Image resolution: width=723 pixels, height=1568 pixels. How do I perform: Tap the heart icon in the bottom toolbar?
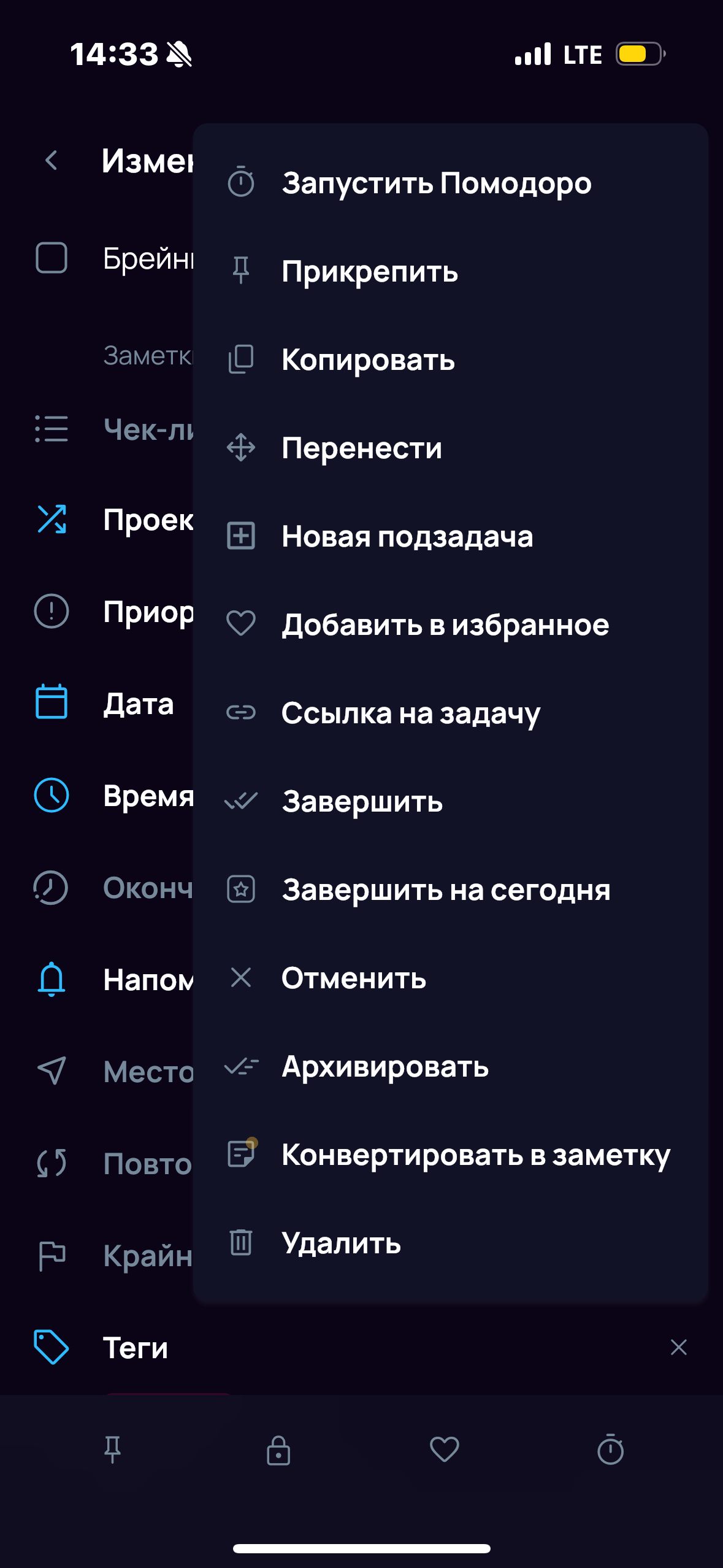[x=445, y=1450]
